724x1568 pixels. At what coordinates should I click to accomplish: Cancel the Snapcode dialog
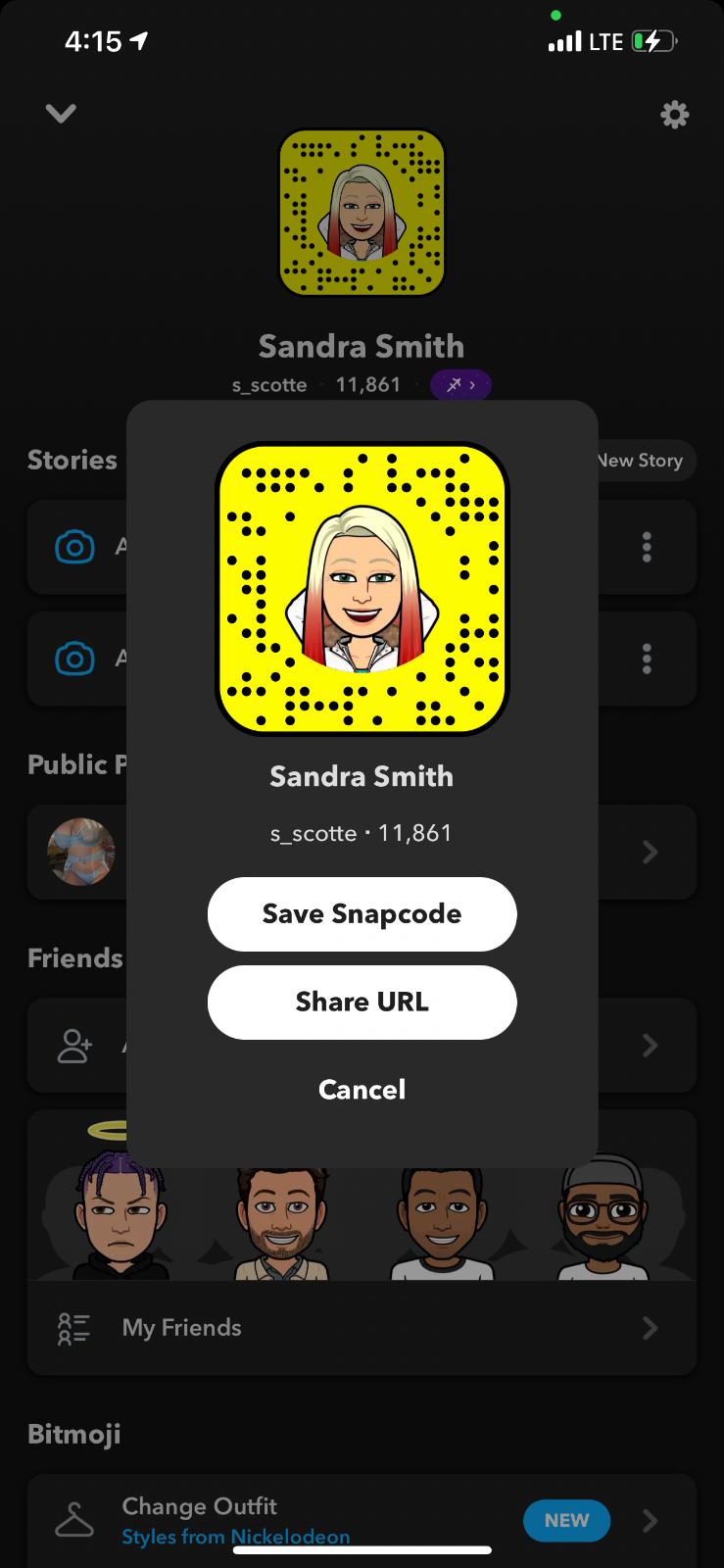(362, 1090)
